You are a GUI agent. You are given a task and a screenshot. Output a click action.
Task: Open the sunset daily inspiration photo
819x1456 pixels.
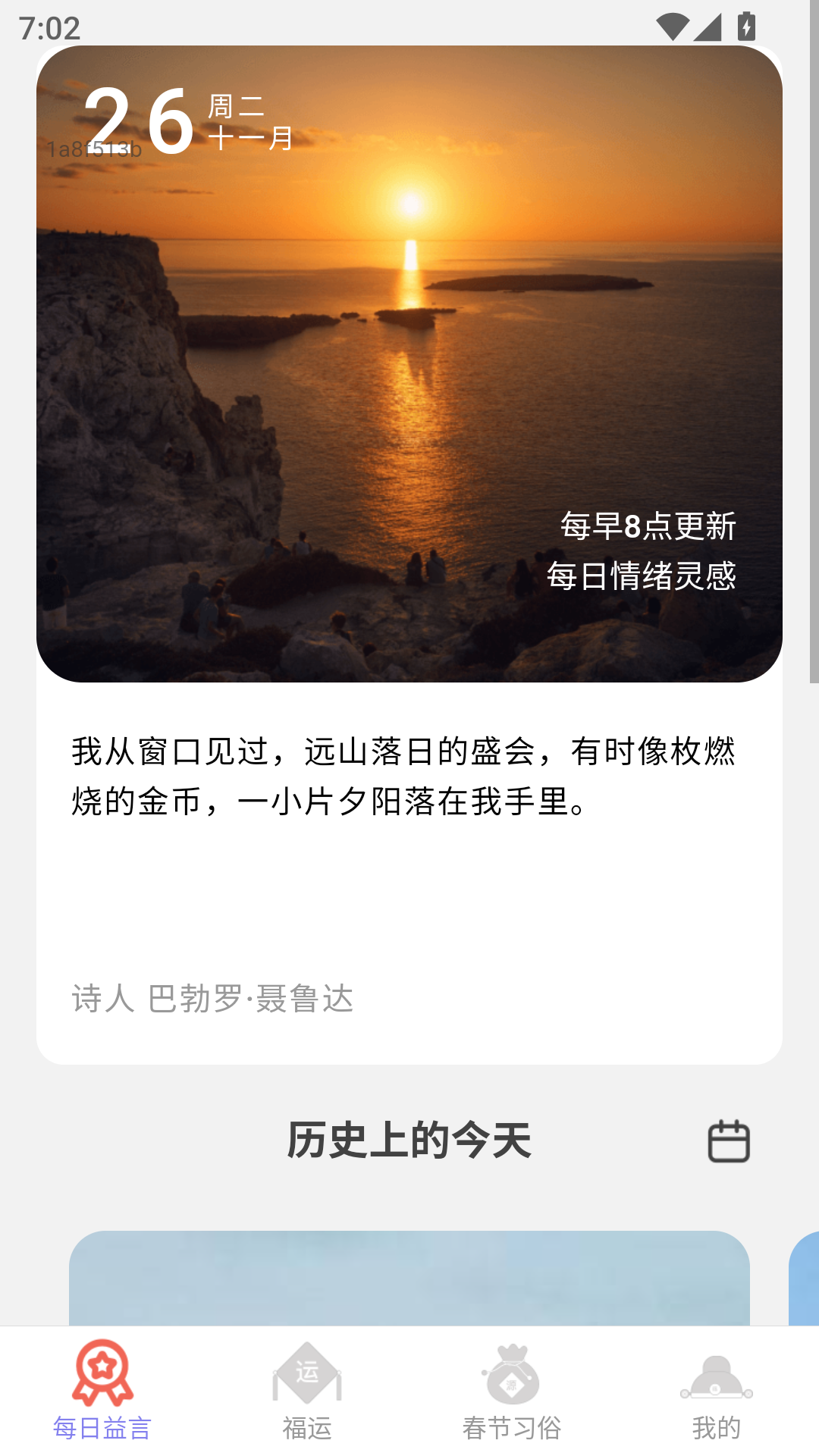(x=409, y=364)
